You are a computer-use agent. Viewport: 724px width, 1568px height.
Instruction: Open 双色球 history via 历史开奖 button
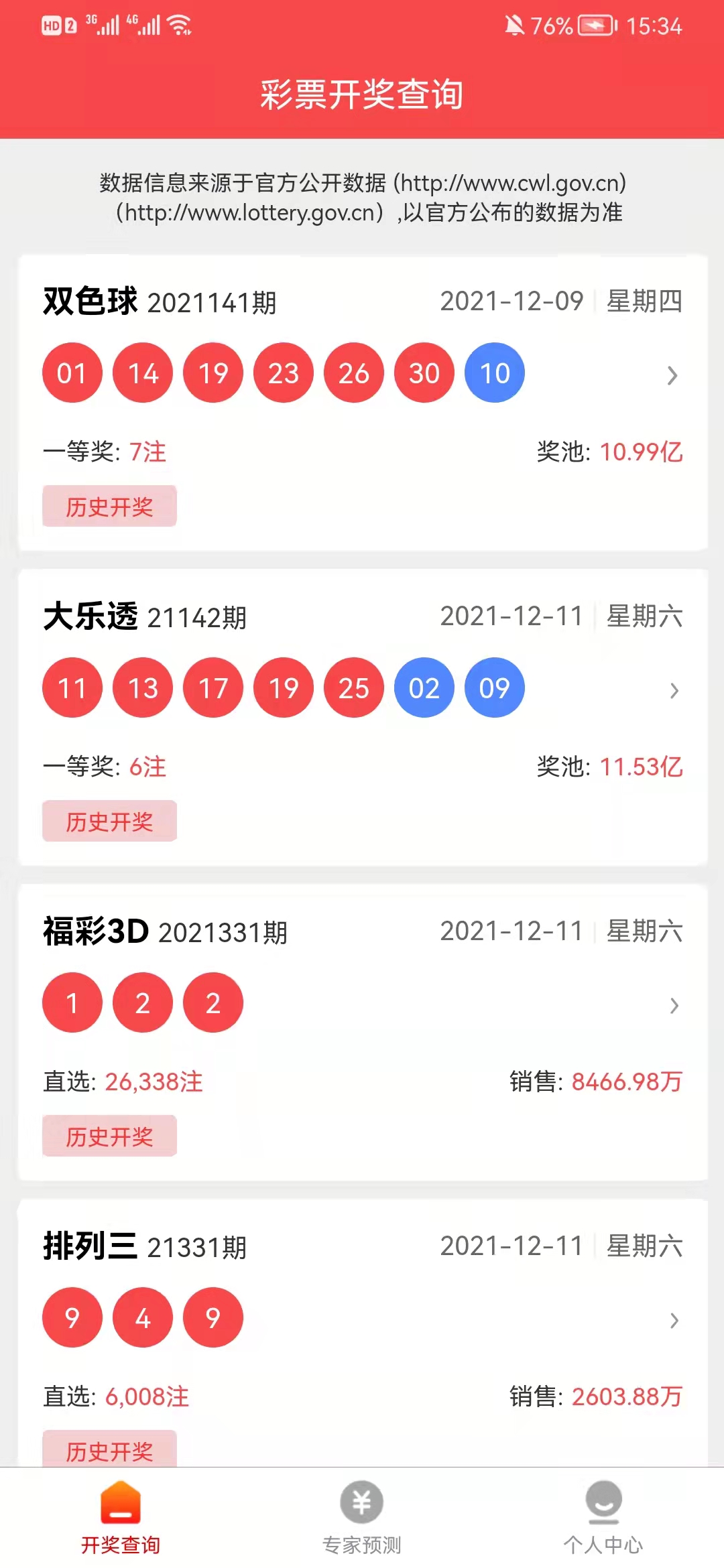click(109, 507)
